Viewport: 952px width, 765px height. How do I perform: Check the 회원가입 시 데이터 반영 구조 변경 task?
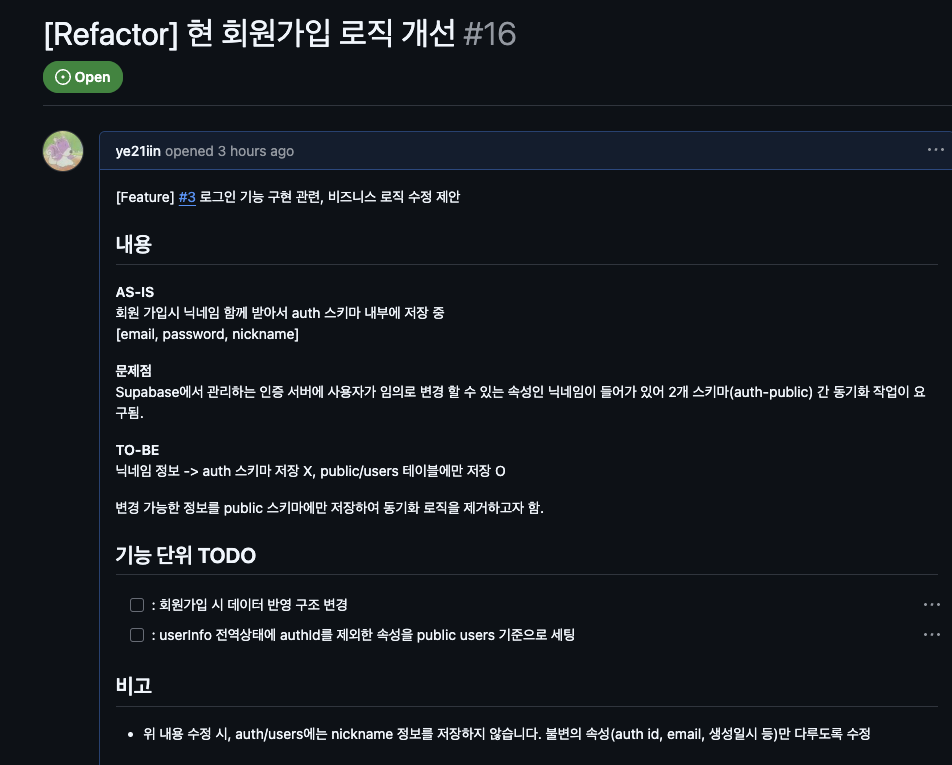pos(137,605)
